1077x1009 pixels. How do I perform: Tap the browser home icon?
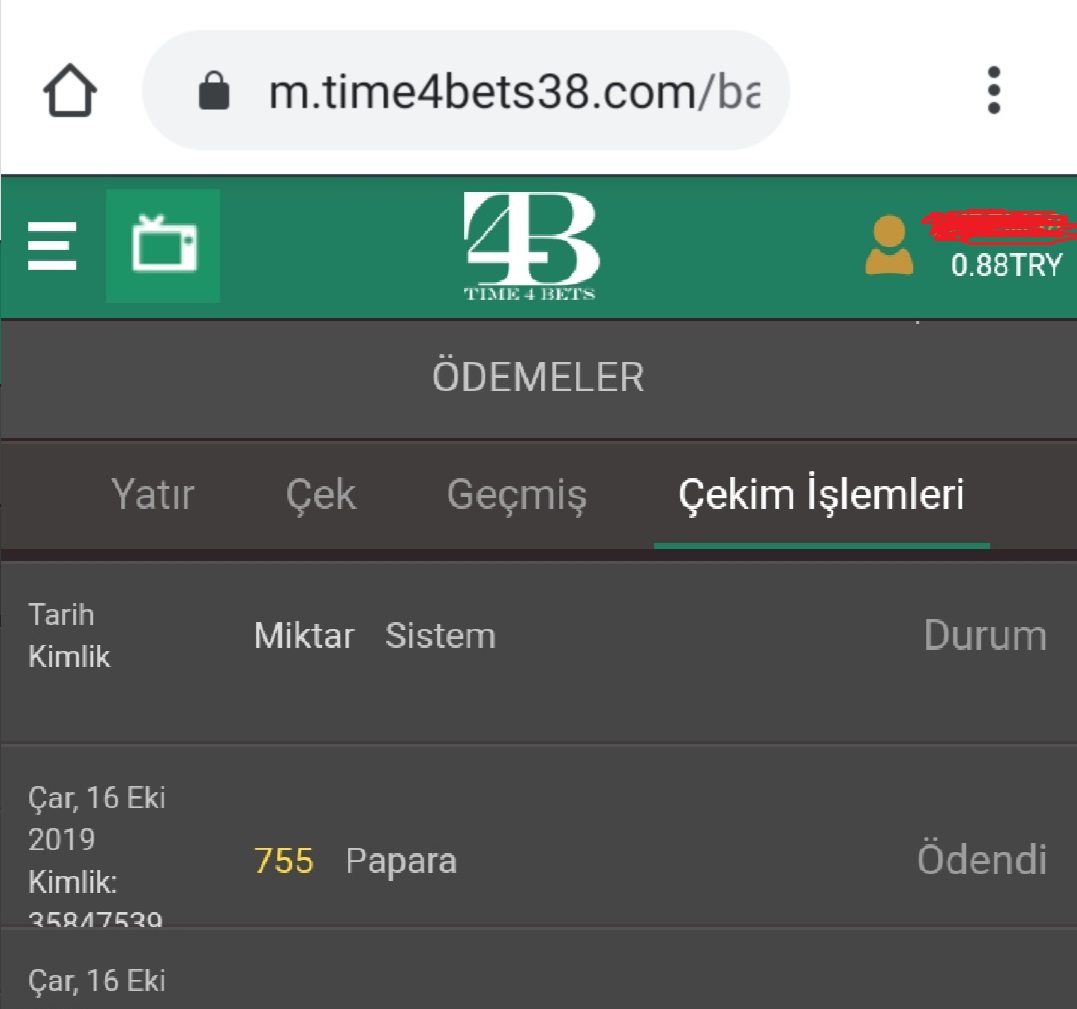(x=70, y=92)
